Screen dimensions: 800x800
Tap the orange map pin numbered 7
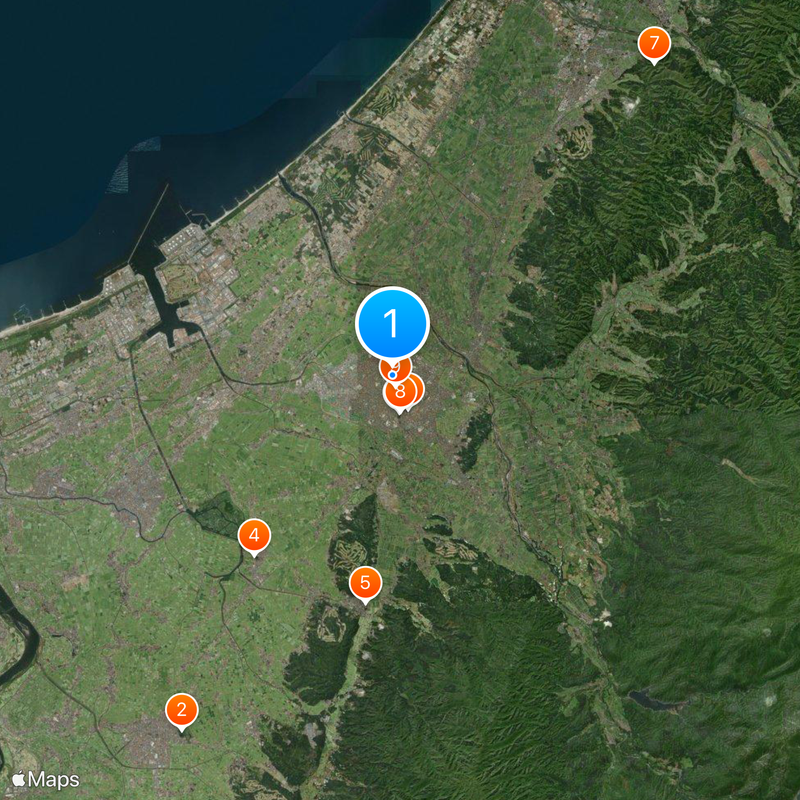tap(654, 44)
